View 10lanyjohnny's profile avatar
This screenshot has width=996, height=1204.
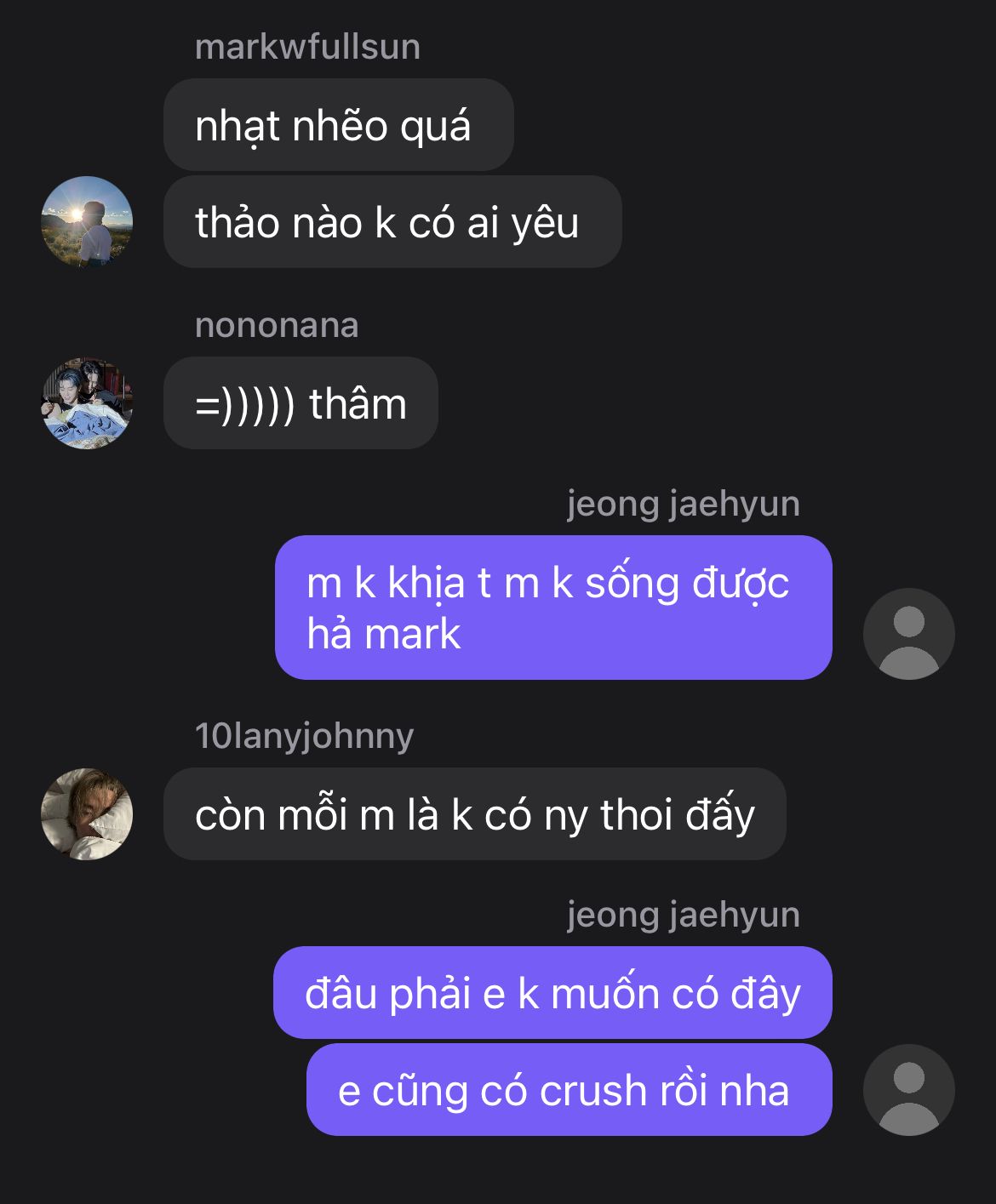coord(87,814)
